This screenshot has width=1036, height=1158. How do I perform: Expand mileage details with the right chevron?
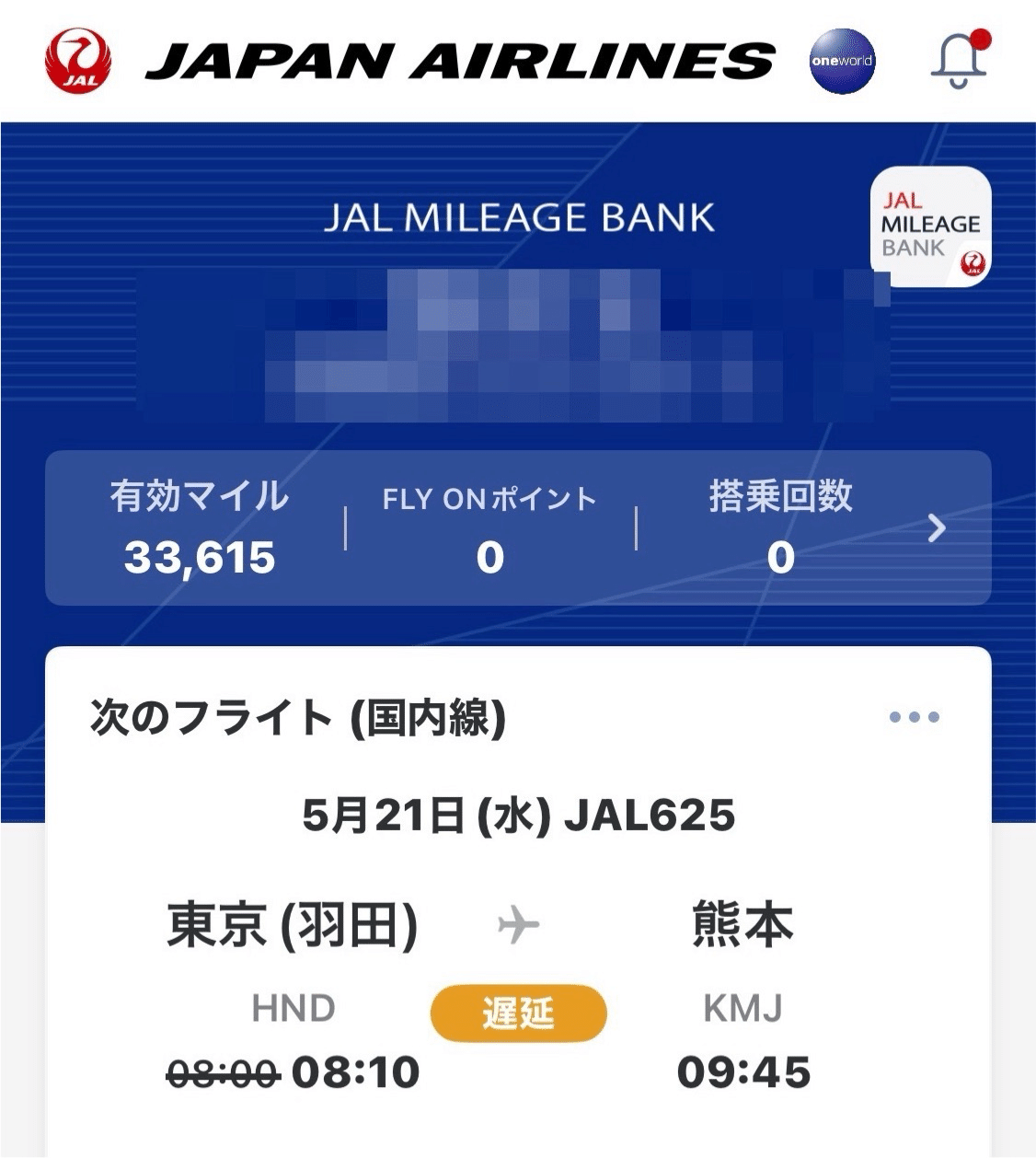coord(939,528)
